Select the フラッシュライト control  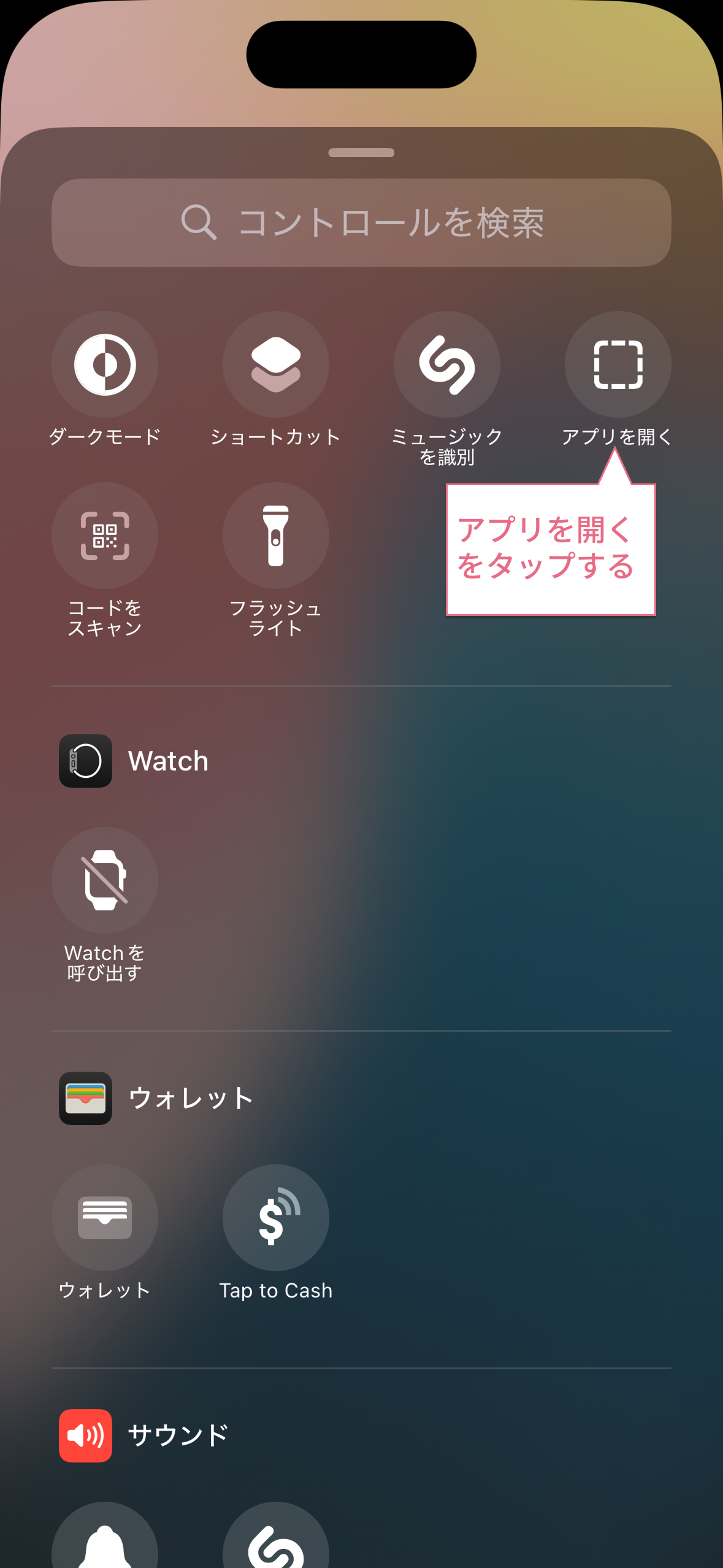[276, 536]
